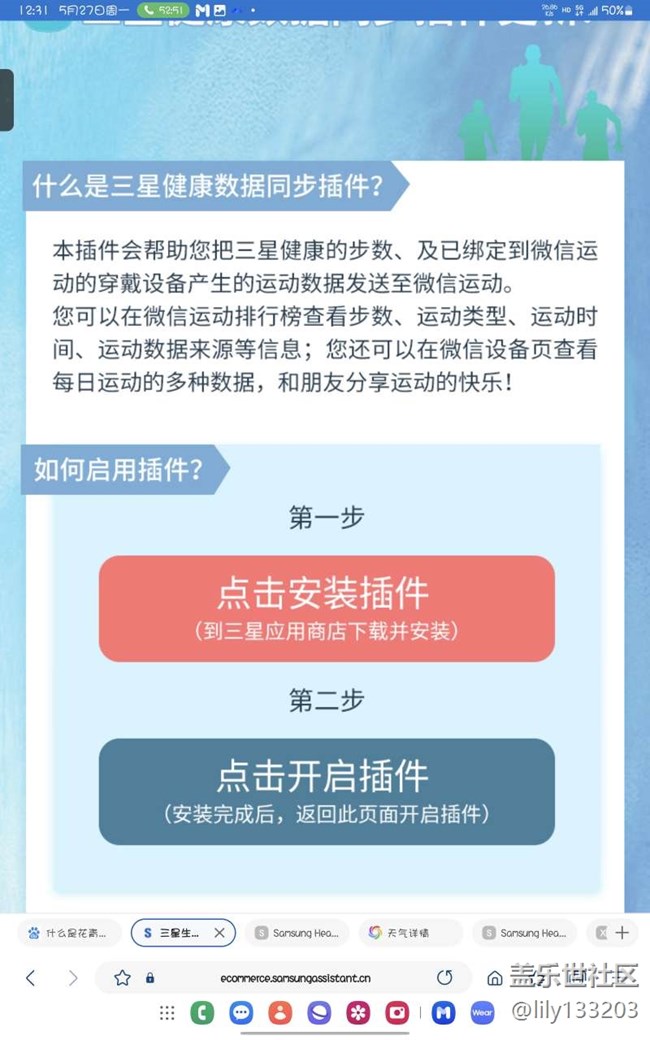Tap the red 点击安装插件 button
Viewport: 650px width, 1040px height.
(x=326, y=608)
